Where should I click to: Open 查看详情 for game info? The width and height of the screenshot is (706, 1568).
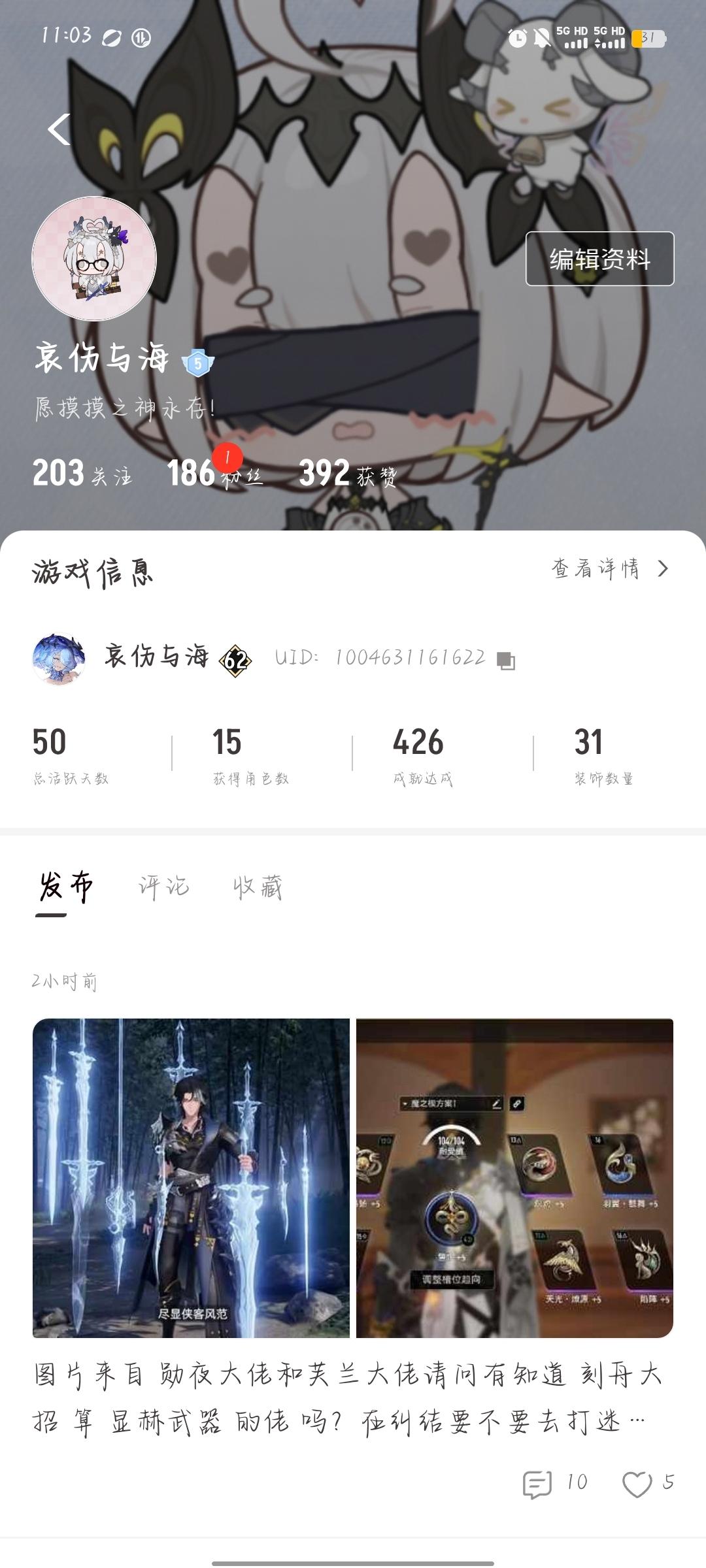[609, 568]
